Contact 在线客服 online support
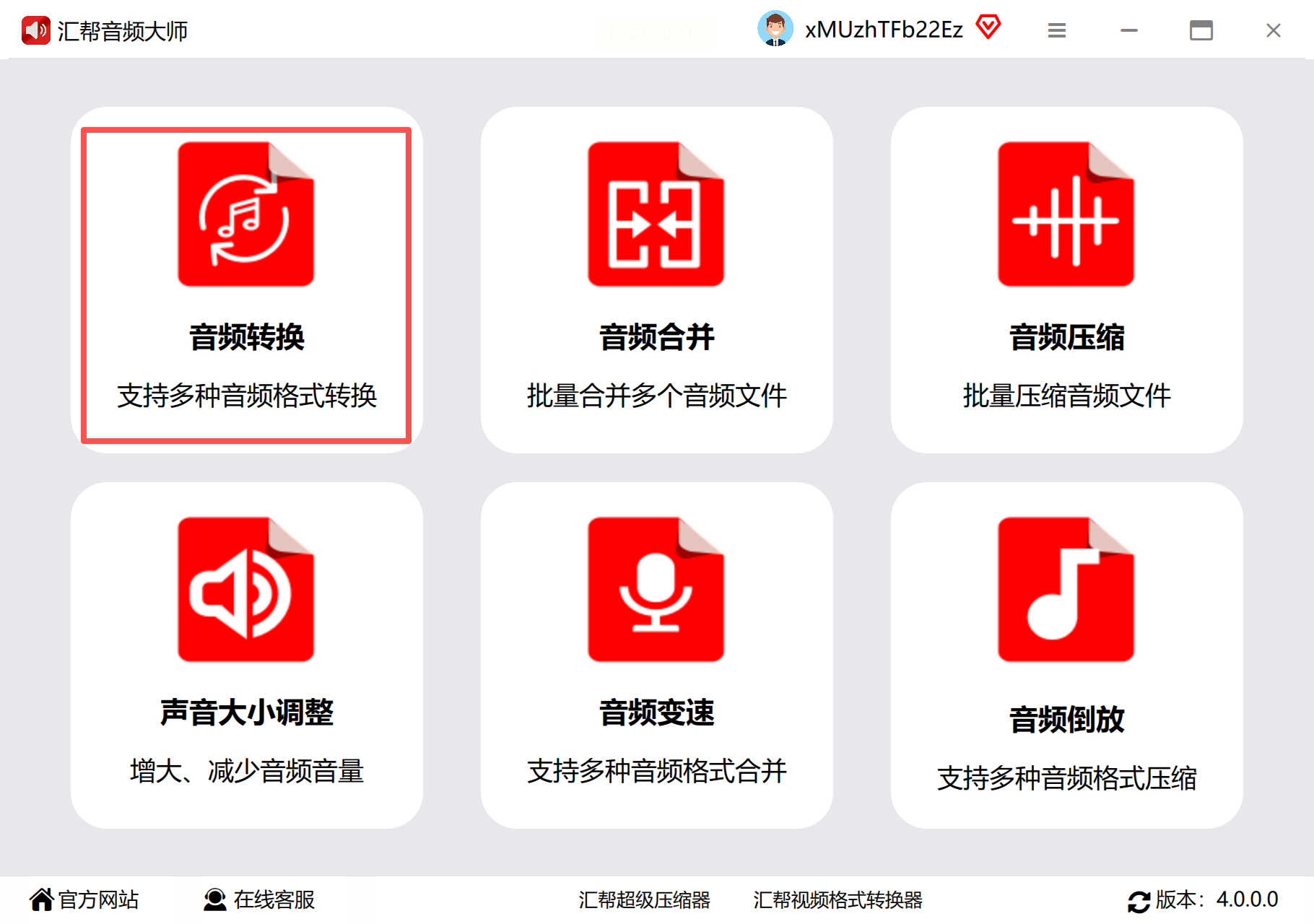 pos(260,899)
